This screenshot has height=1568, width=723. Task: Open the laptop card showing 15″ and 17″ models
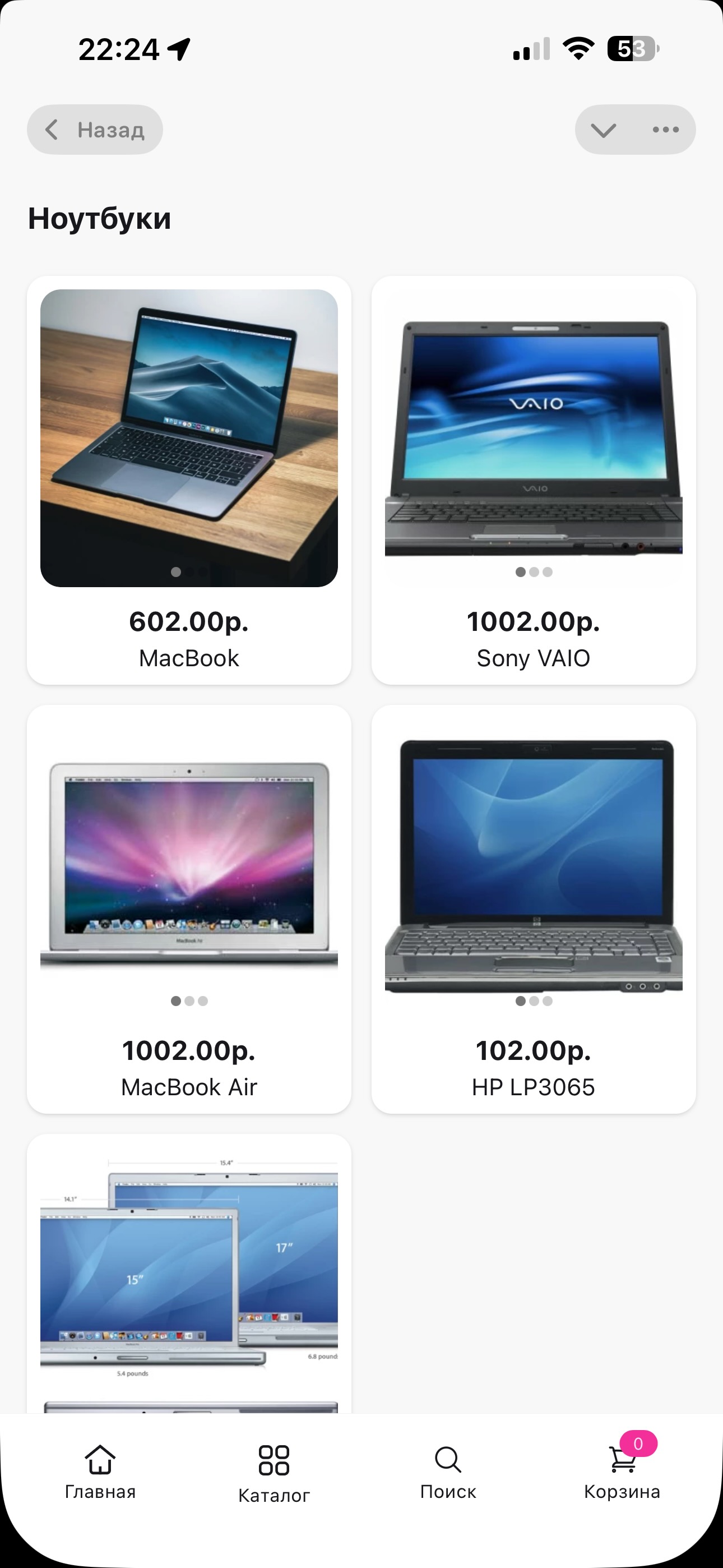(189, 1272)
